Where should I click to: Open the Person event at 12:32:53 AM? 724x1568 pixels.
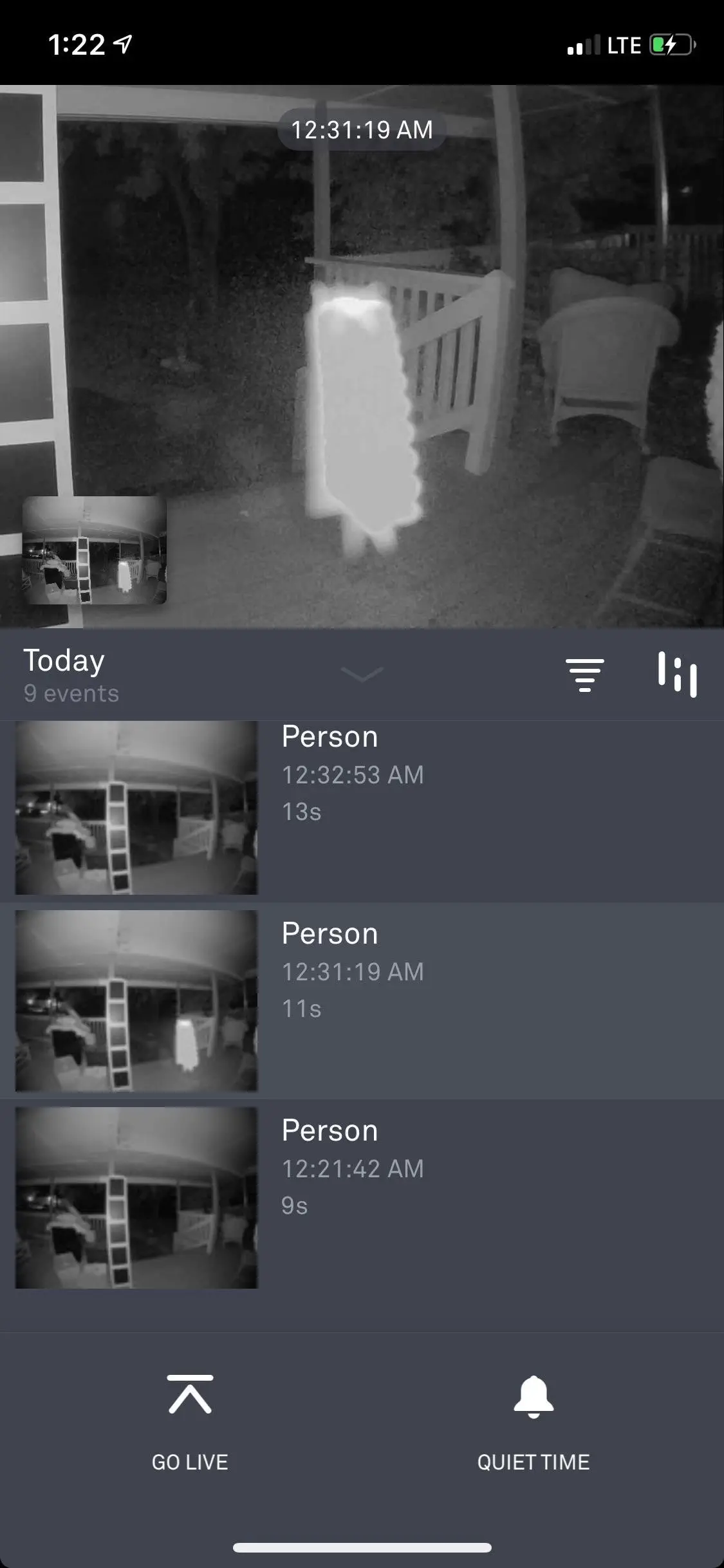[360, 807]
